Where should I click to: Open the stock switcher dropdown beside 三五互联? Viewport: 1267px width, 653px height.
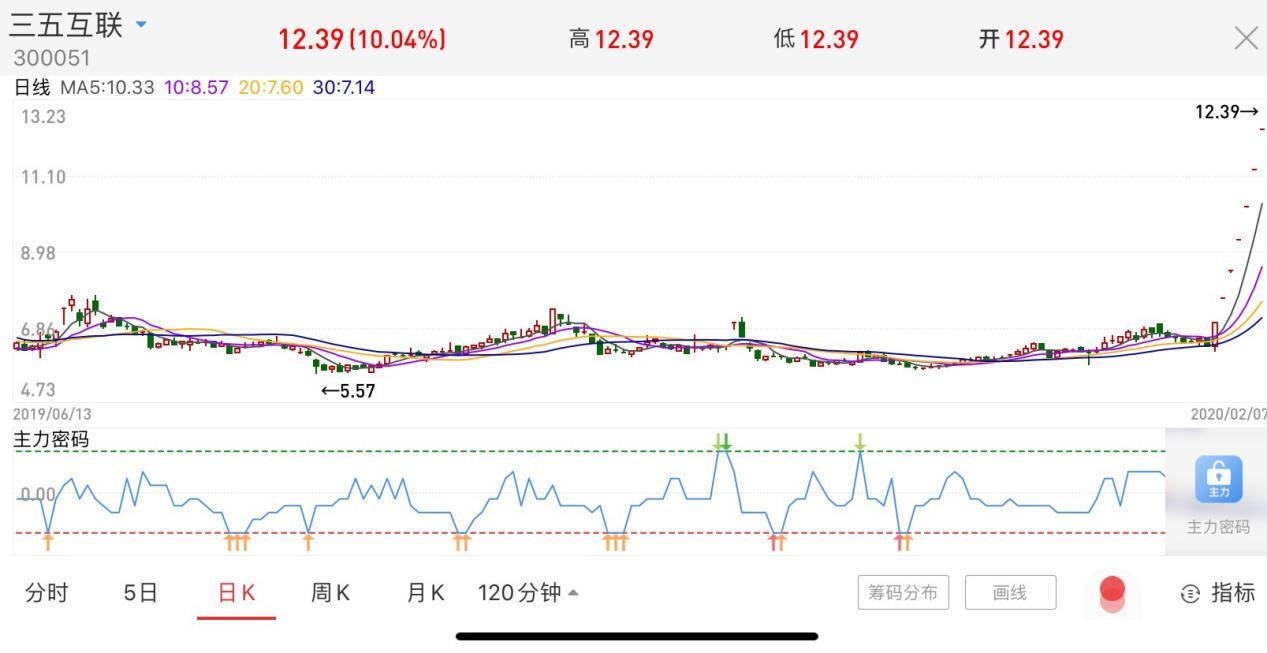[139, 23]
